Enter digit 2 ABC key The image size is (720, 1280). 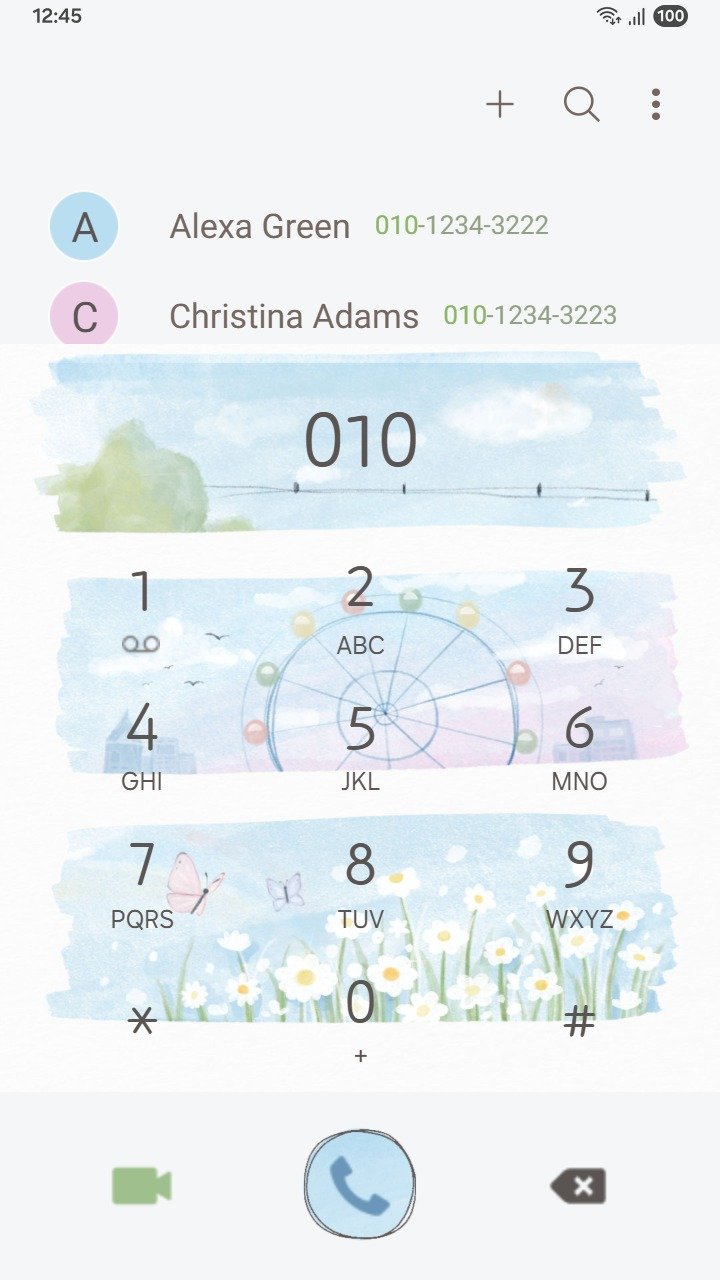click(360, 610)
